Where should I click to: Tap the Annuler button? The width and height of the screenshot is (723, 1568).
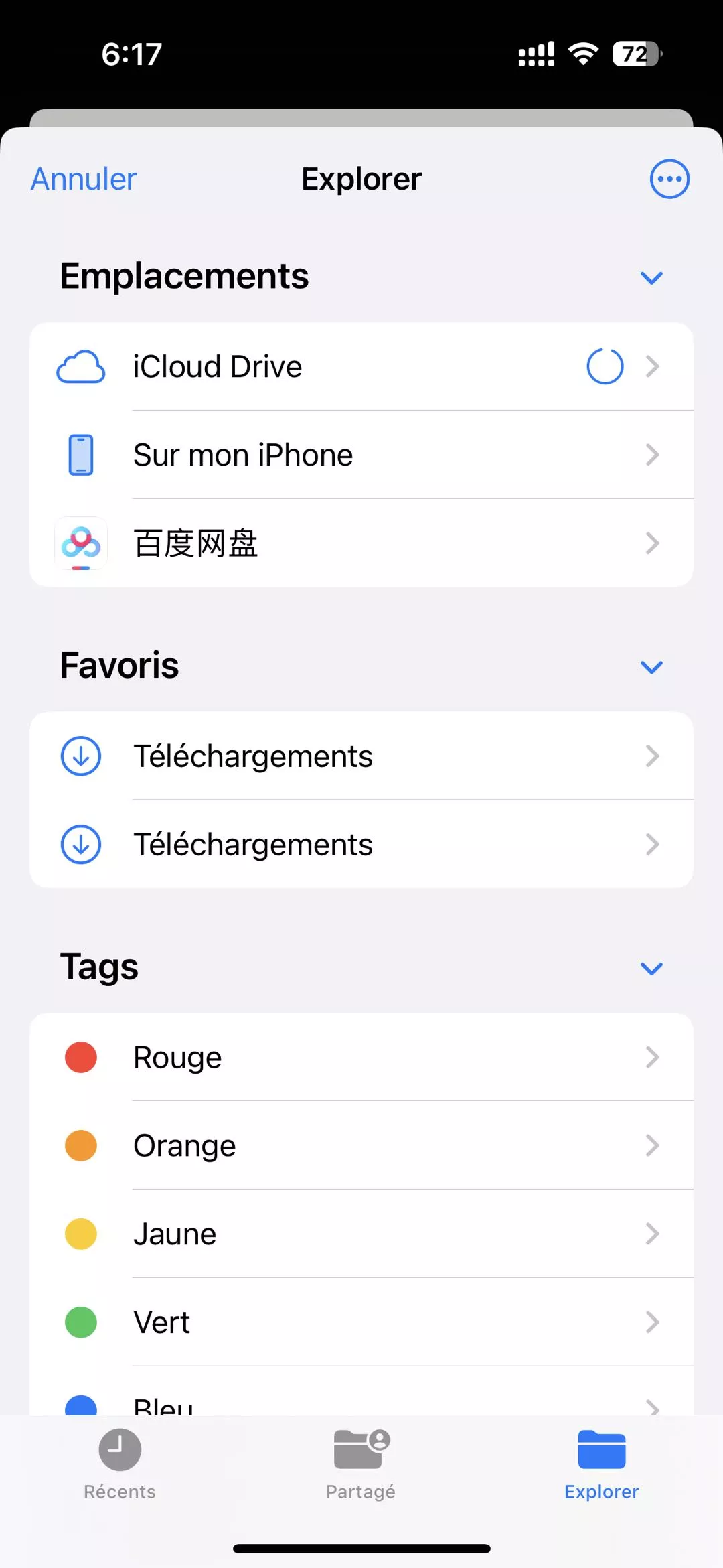click(82, 178)
